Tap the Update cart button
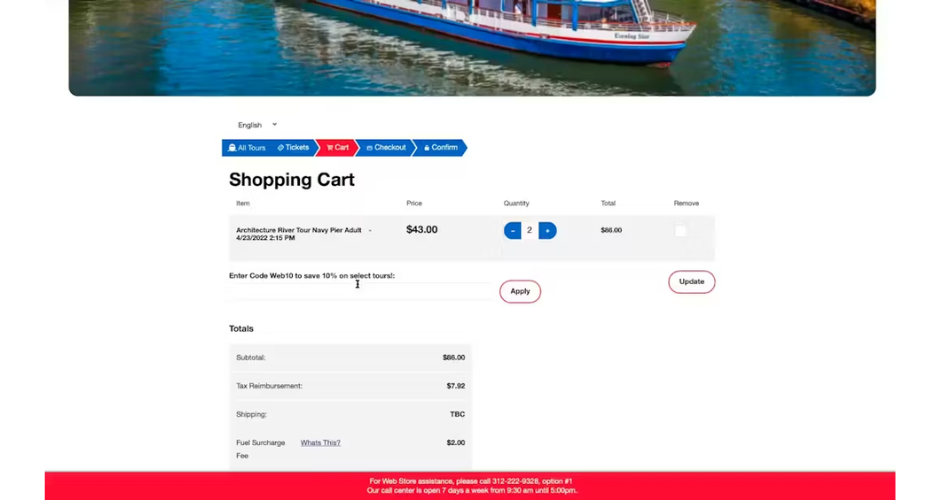This screenshot has height=500, width=940. coord(691,282)
